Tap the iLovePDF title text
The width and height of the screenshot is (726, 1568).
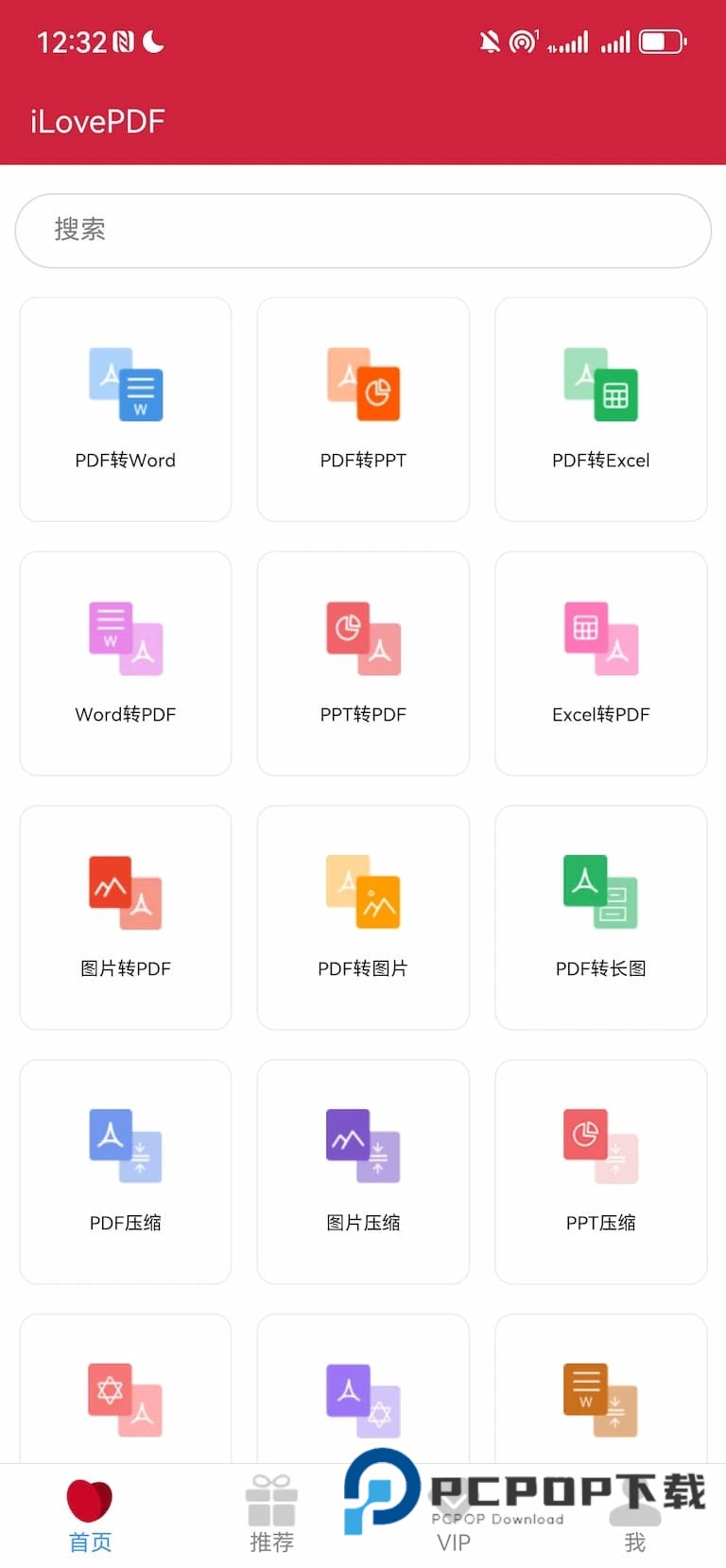click(x=97, y=121)
